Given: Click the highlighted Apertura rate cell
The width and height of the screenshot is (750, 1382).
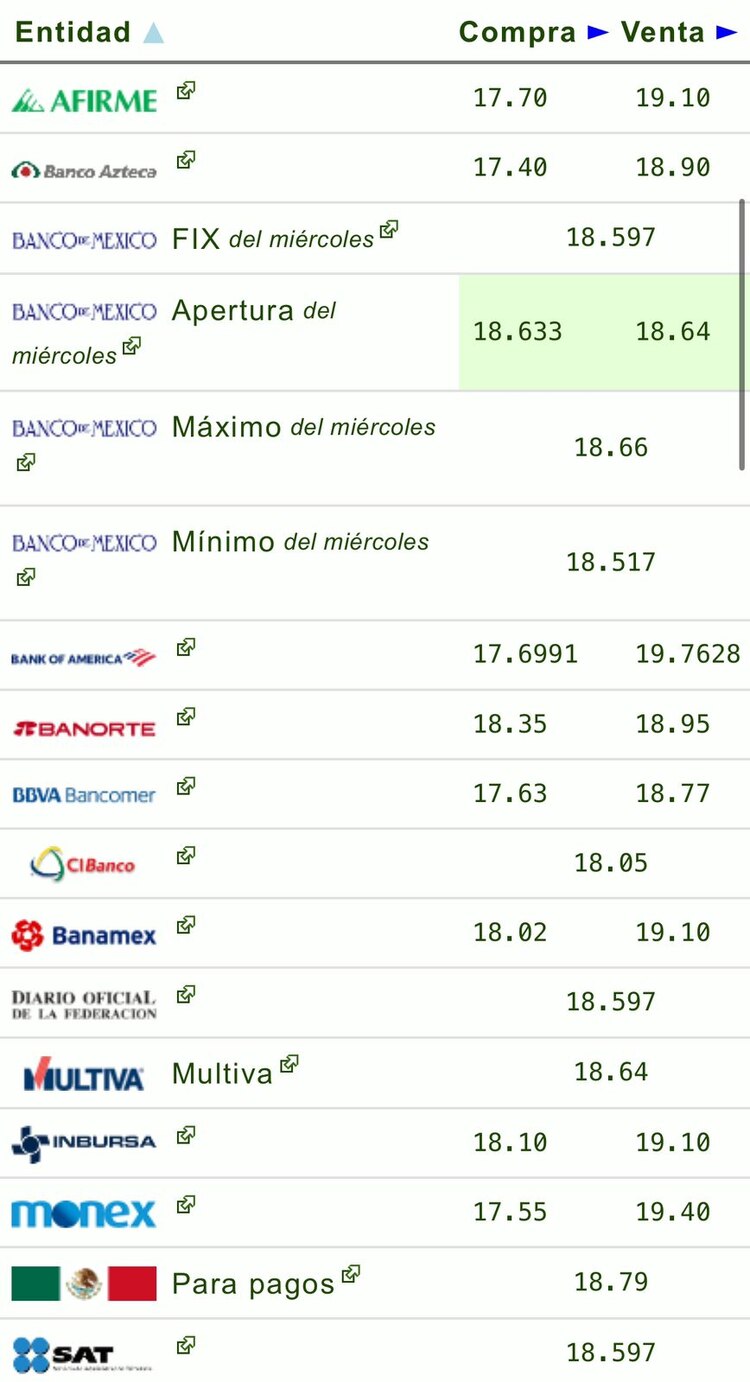Looking at the screenshot, I should point(597,331).
